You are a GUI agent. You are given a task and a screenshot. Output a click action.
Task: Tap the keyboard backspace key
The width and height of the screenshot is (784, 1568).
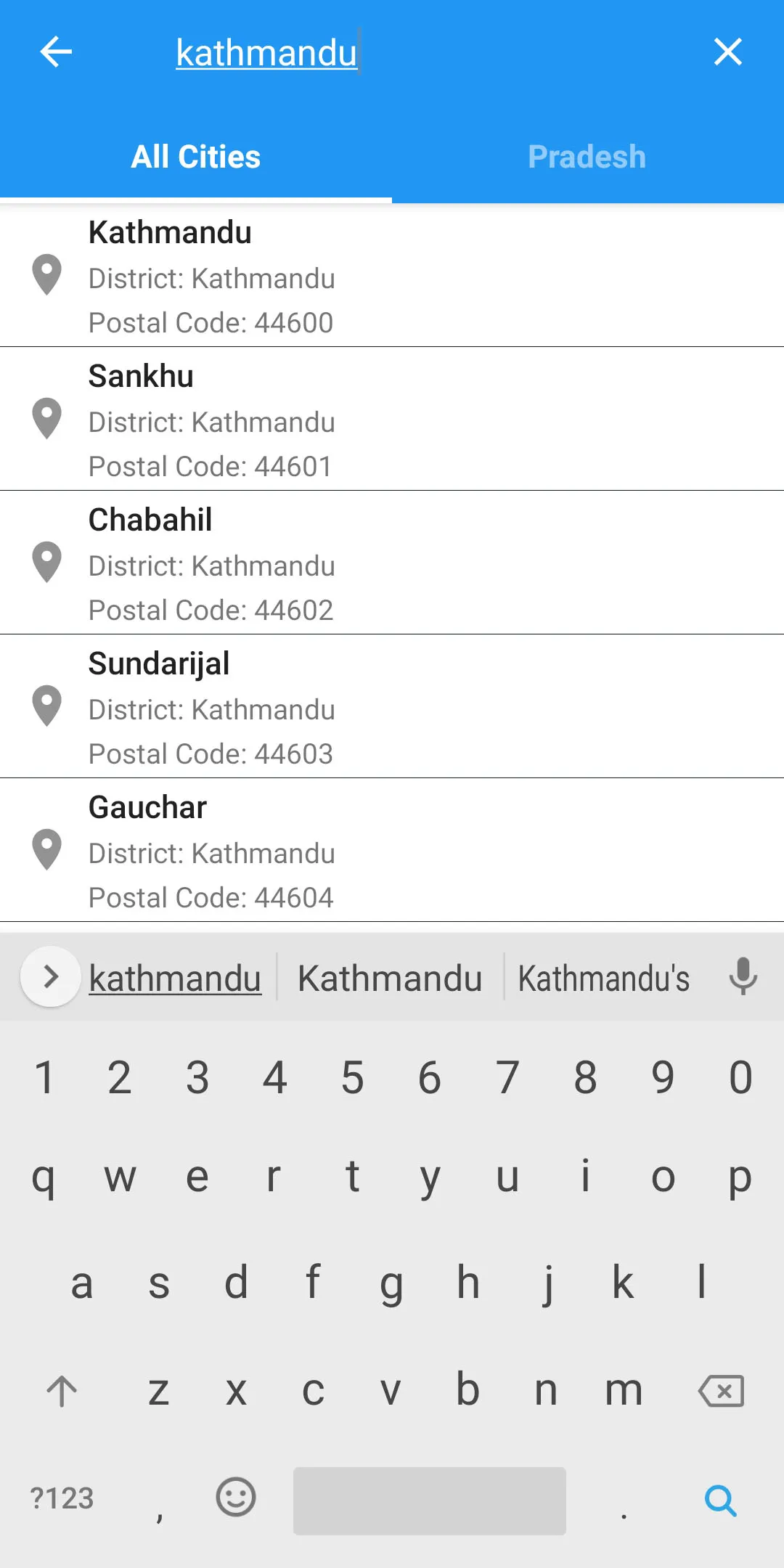721,1391
